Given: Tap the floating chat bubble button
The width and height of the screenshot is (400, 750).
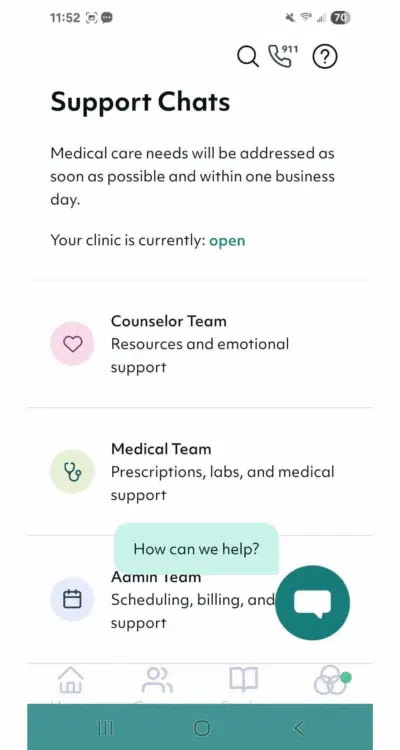Looking at the screenshot, I should (312, 603).
